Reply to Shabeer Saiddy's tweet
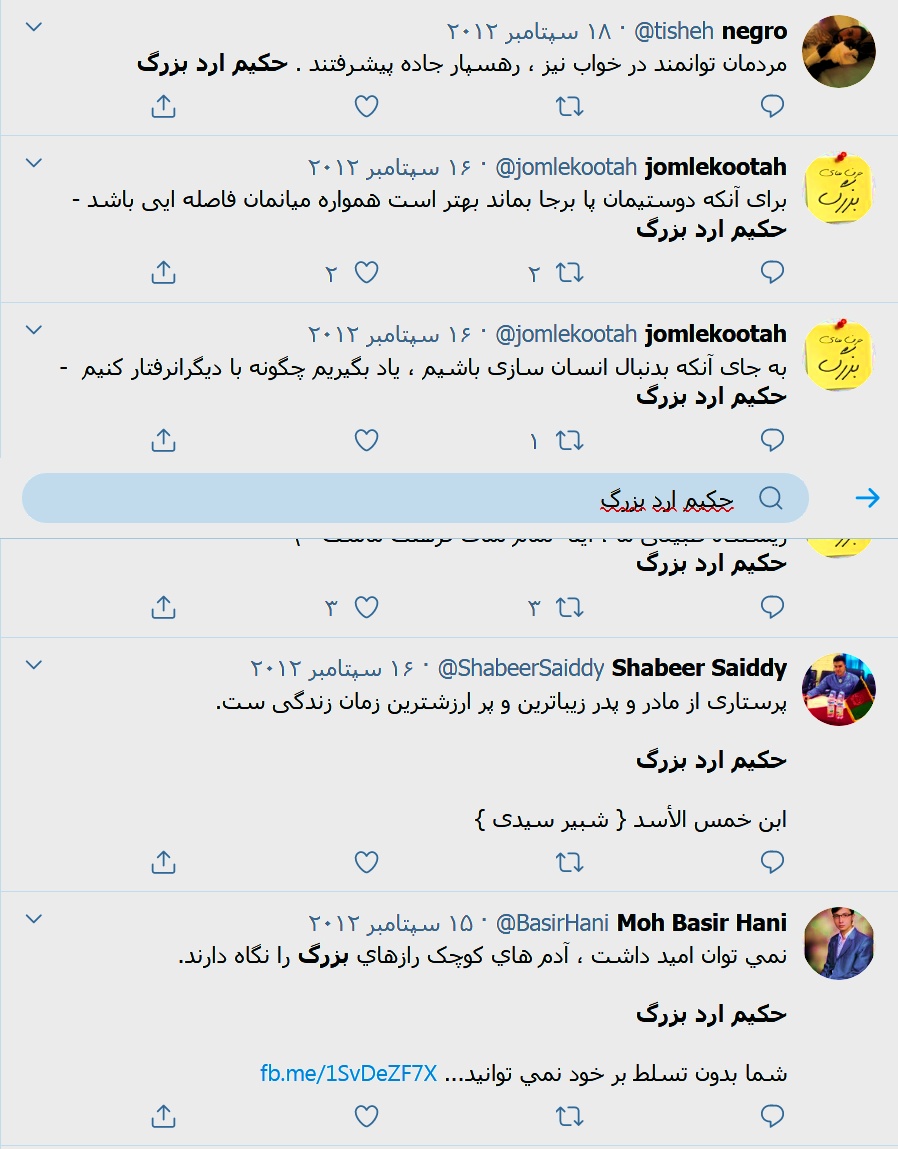 click(772, 861)
